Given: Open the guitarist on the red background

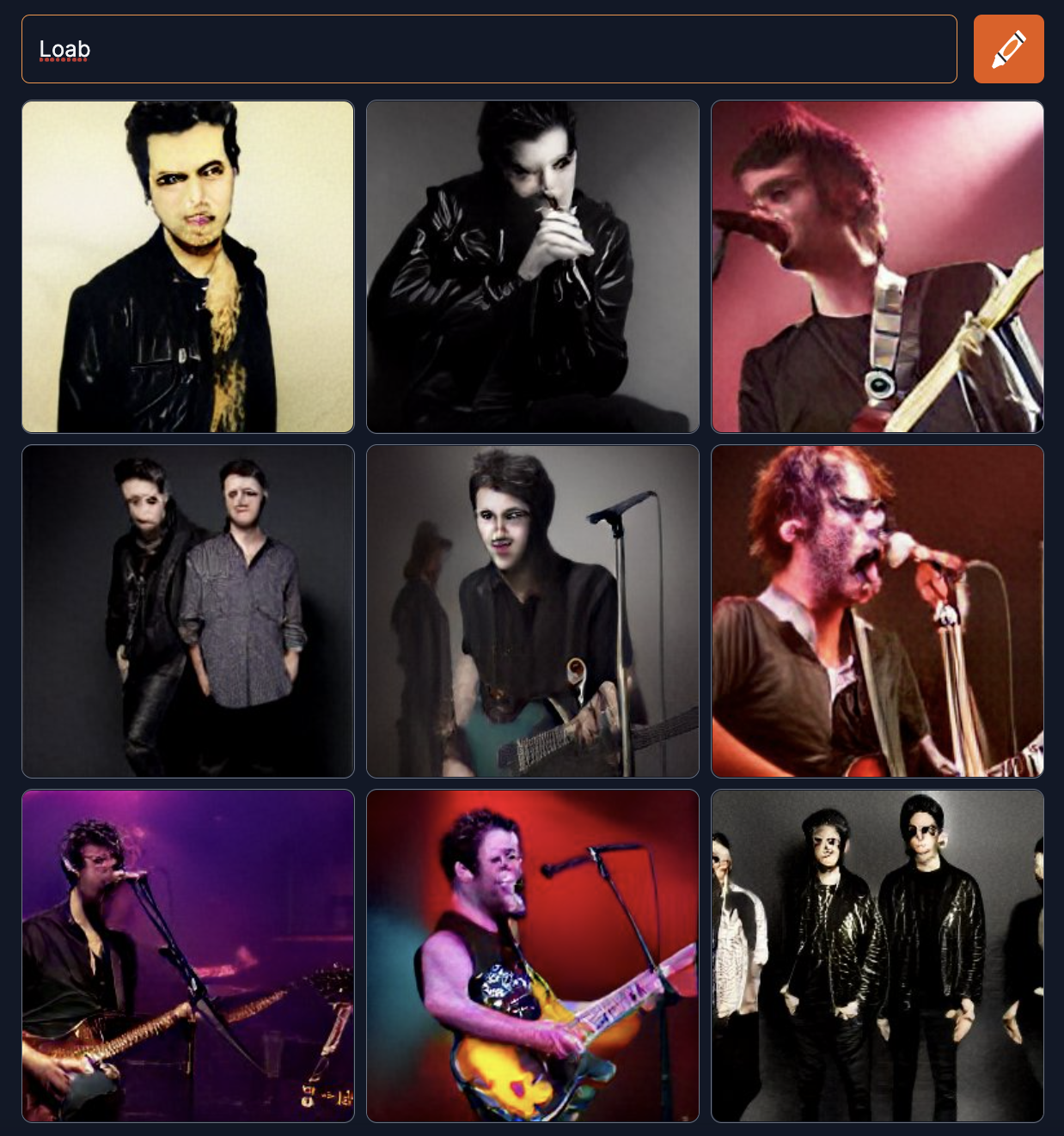Looking at the screenshot, I should point(533,956).
